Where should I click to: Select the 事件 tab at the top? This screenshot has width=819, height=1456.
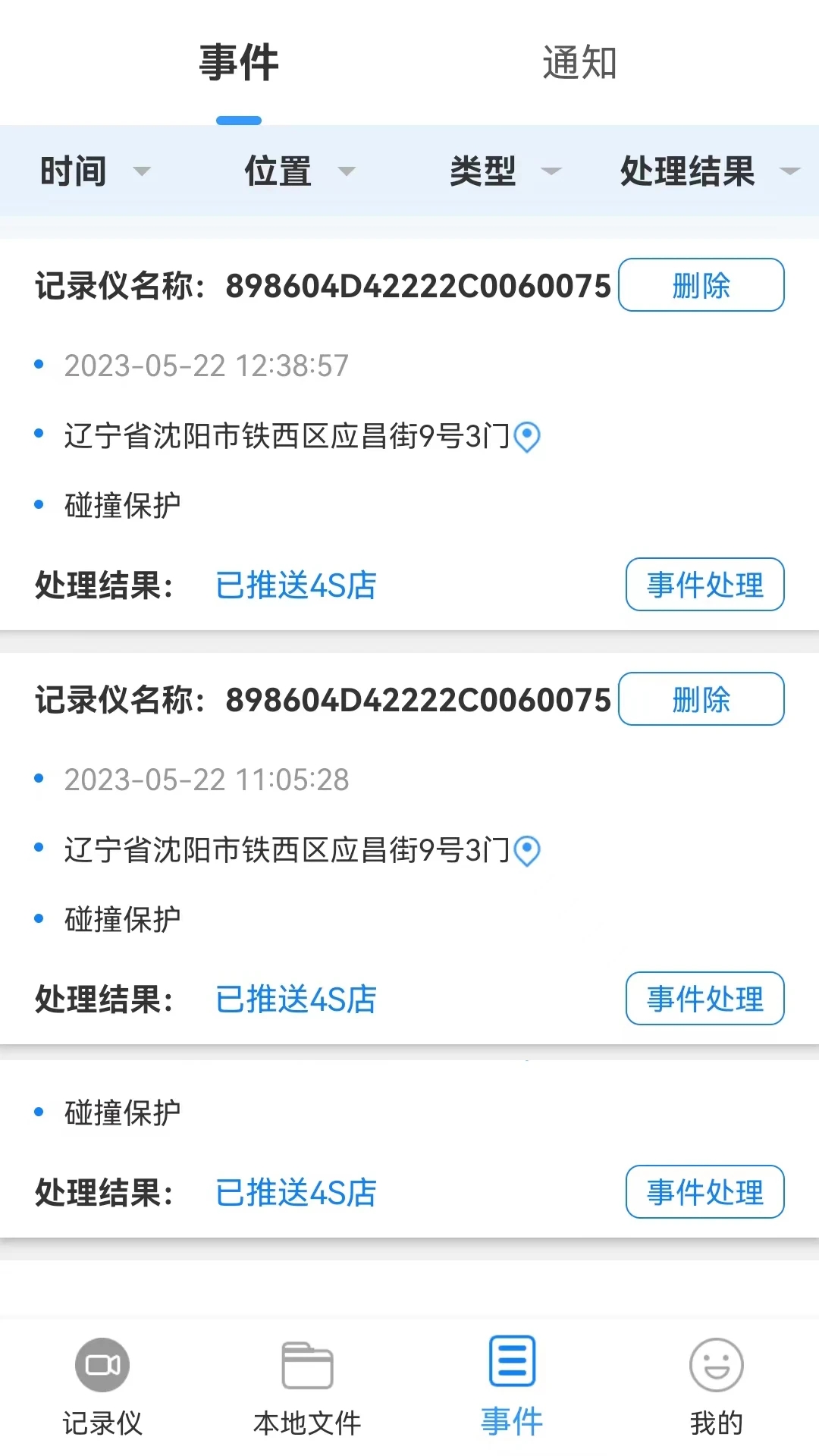click(x=237, y=64)
